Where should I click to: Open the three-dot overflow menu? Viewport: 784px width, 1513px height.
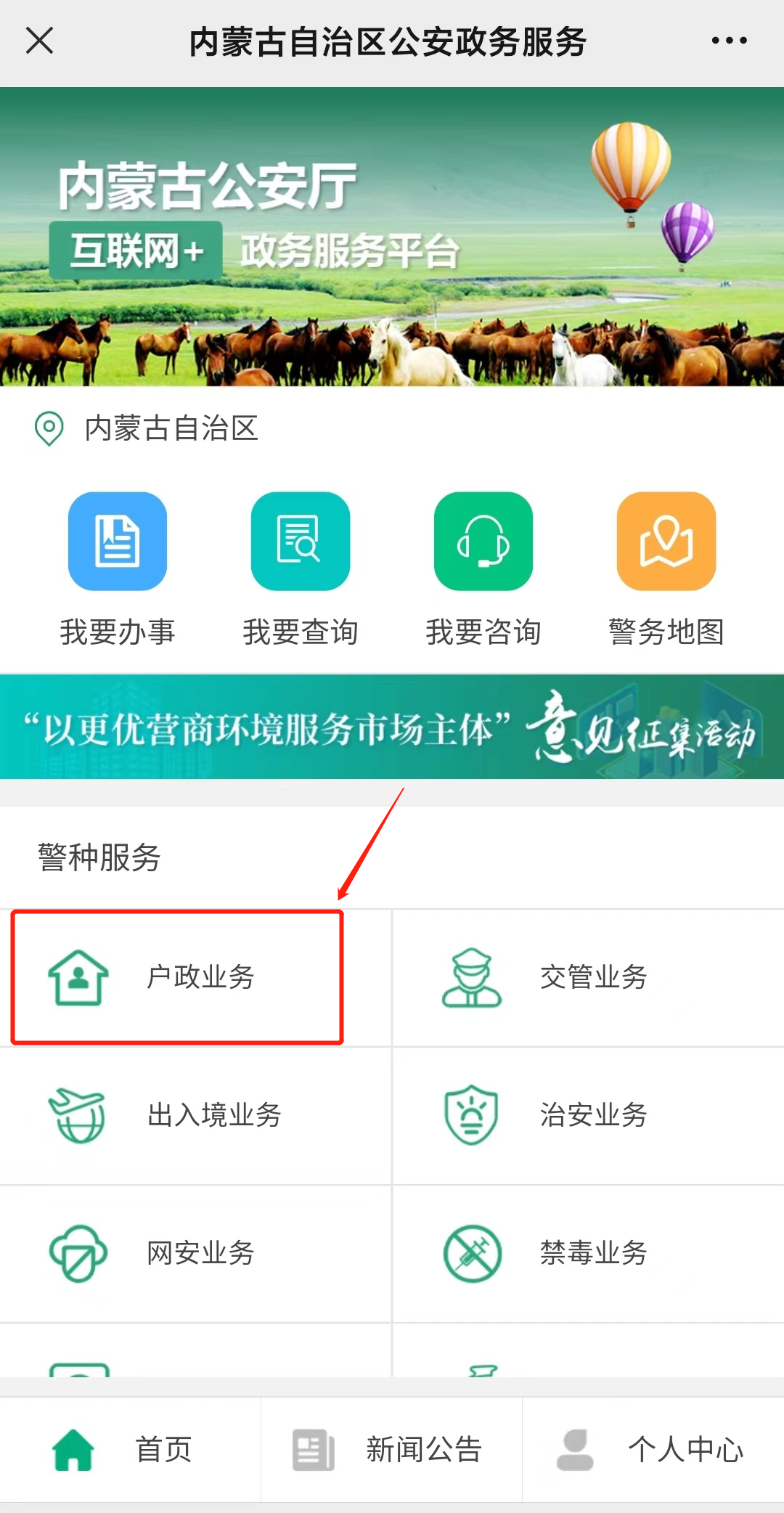point(729,41)
